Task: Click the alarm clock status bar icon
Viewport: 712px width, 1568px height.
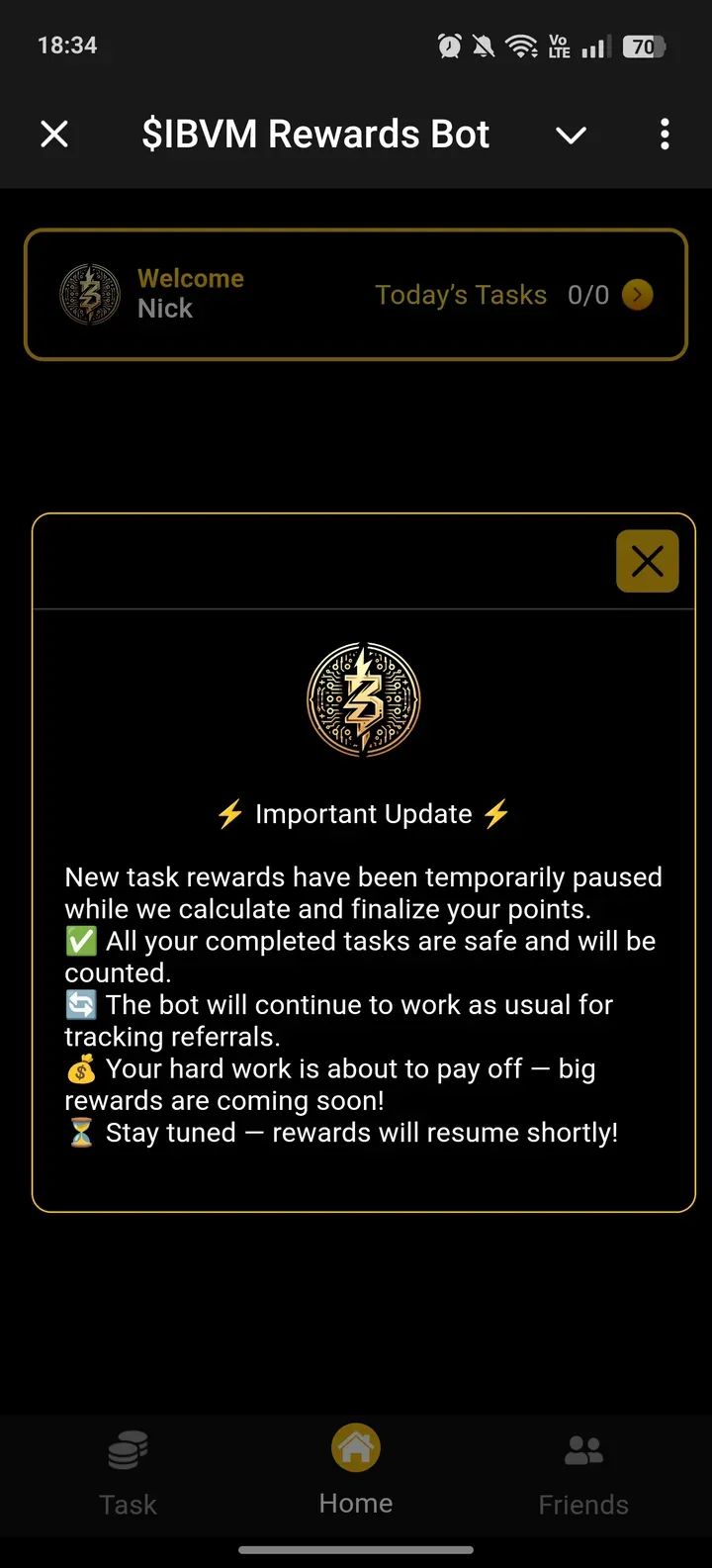Action: pyautogui.click(x=450, y=46)
